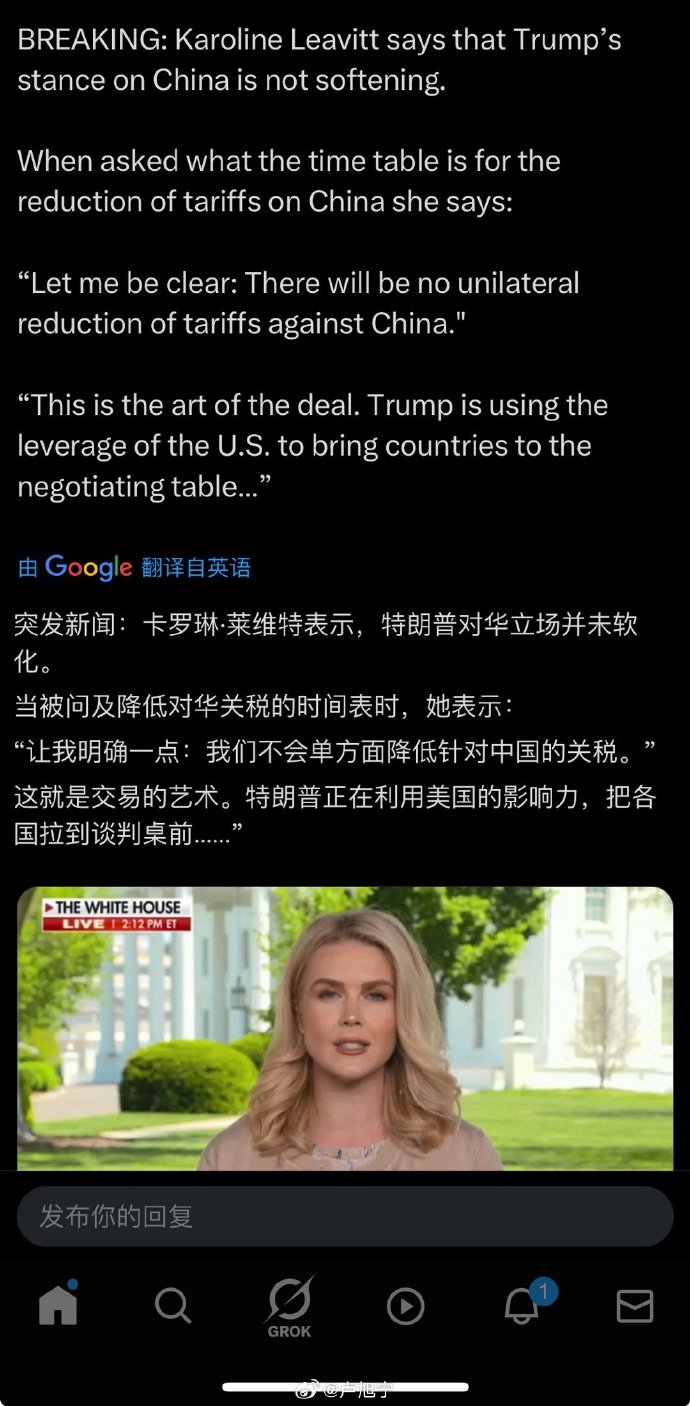Image resolution: width=690 pixels, height=1406 pixels.
Task: Open the notifications bell
Action: [x=521, y=1305]
